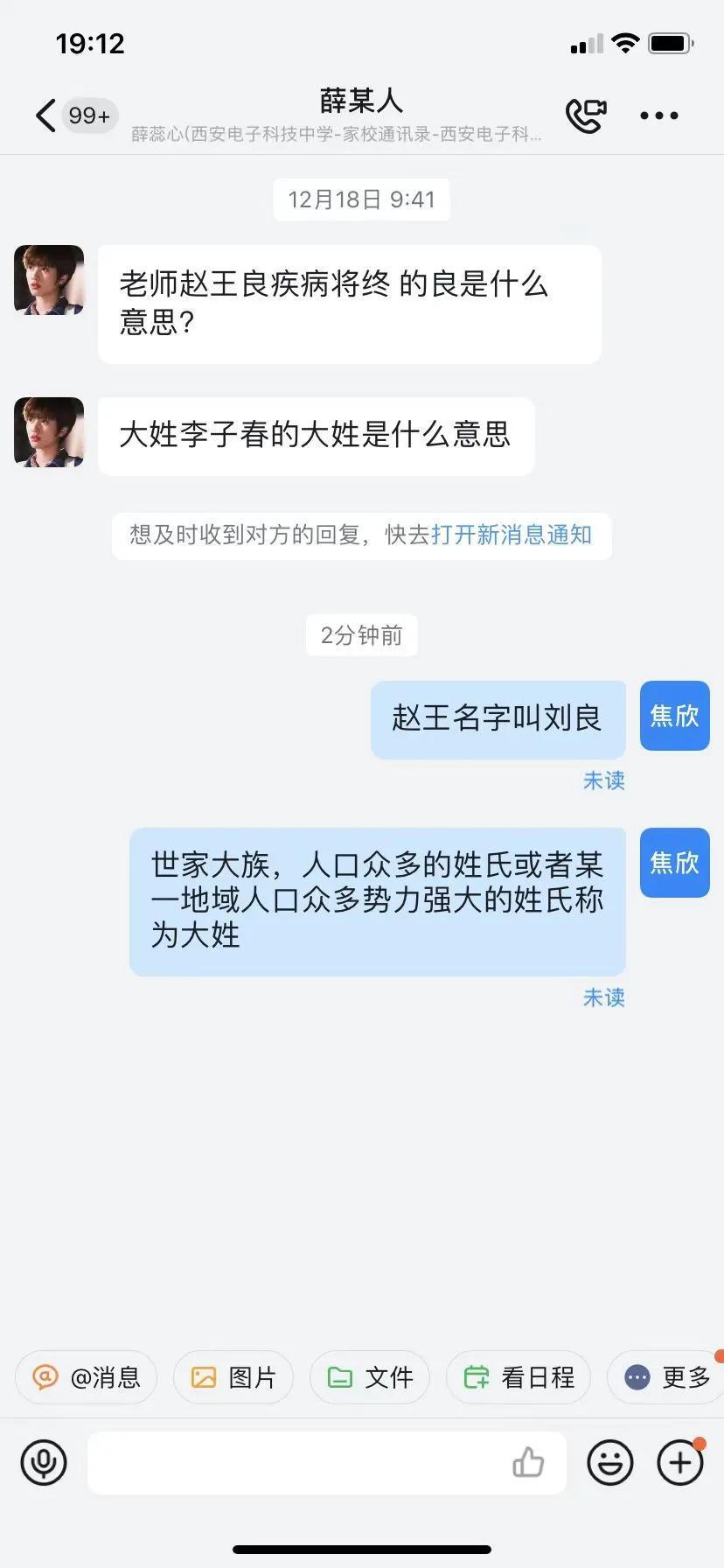Check 未读 status under 赵王名字叫刘良
This screenshot has width=724, height=1568.
(x=603, y=780)
